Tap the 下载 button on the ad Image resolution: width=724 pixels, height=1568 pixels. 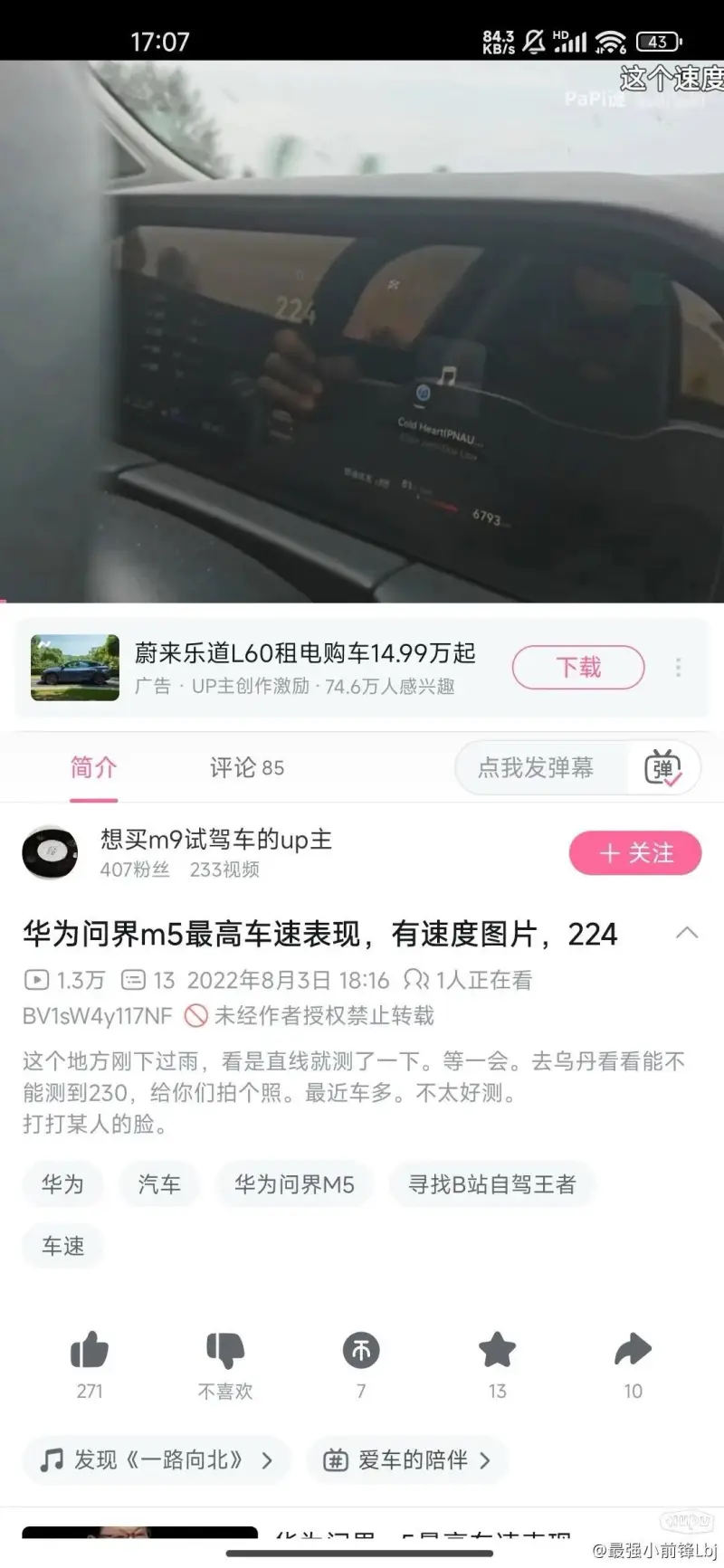pyautogui.click(x=578, y=668)
